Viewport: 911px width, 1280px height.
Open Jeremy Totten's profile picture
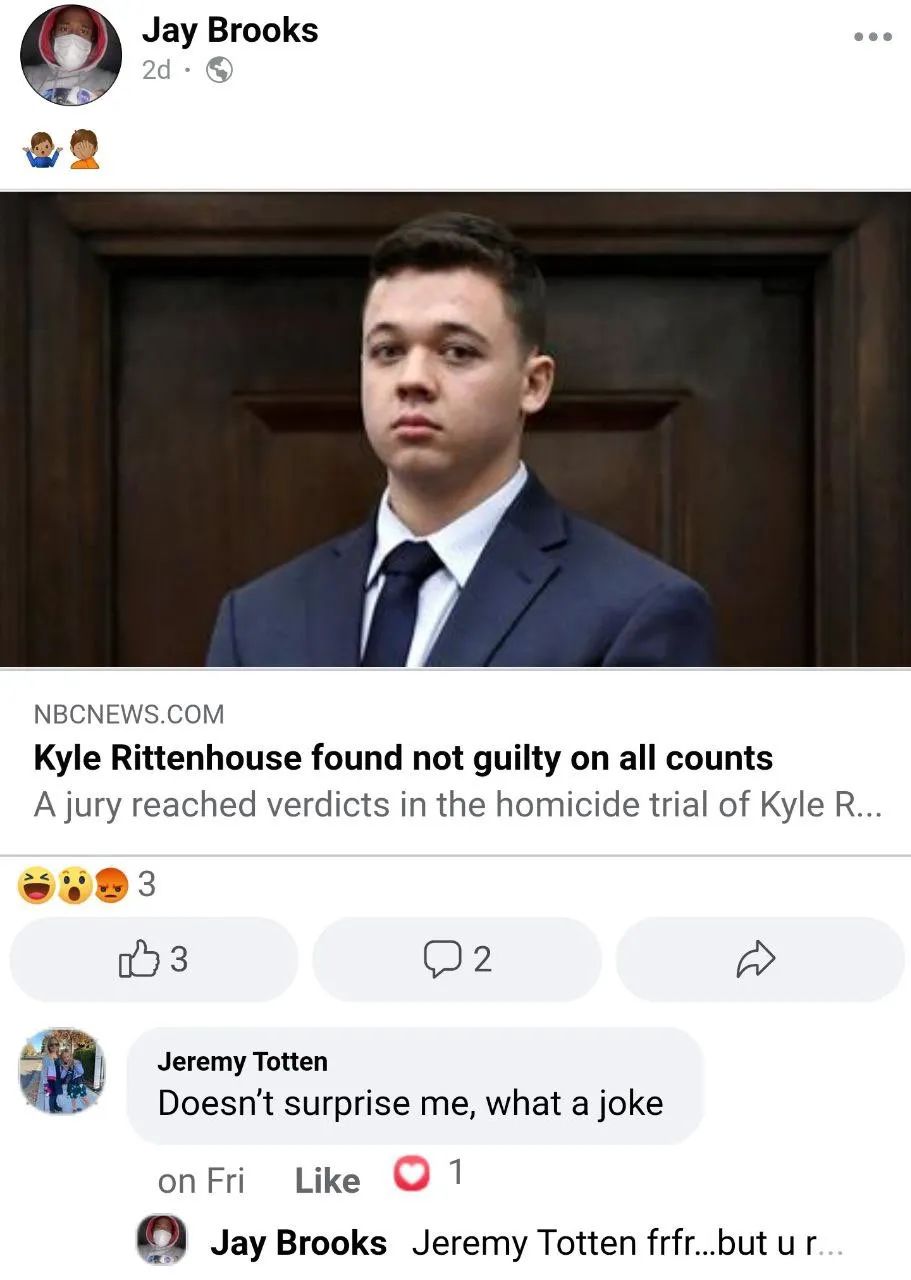coord(62,1072)
